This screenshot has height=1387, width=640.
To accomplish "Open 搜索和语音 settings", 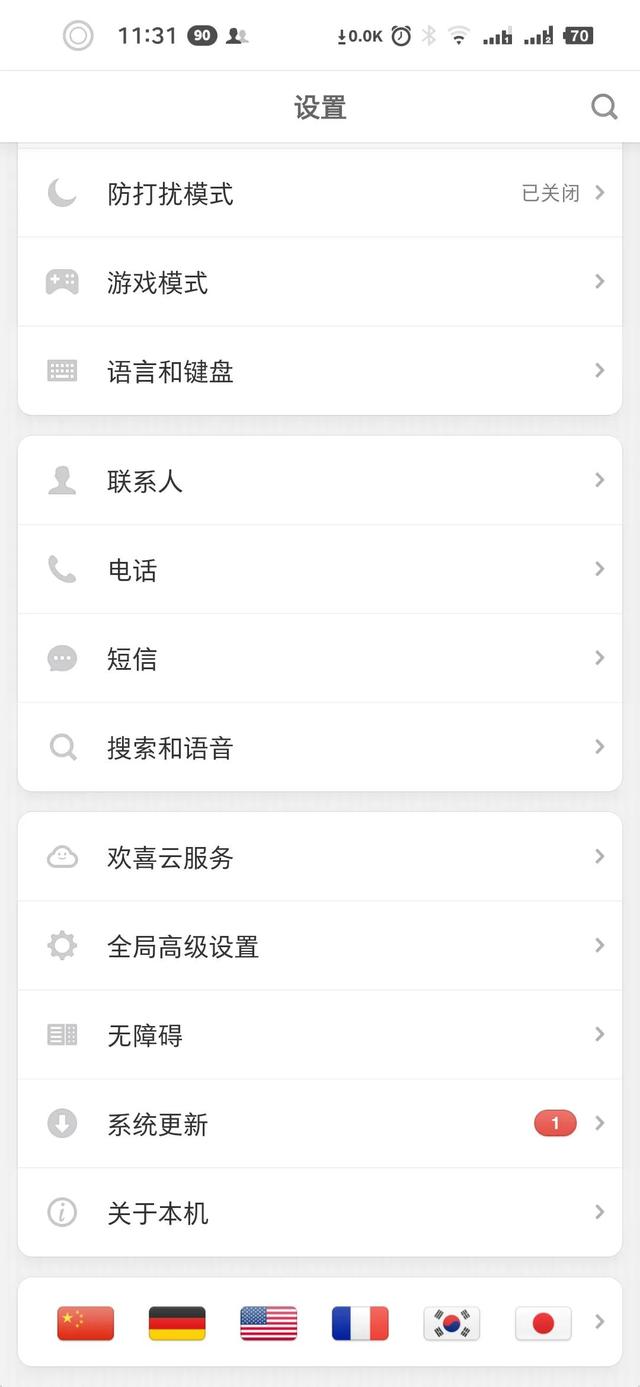I will click(x=320, y=748).
